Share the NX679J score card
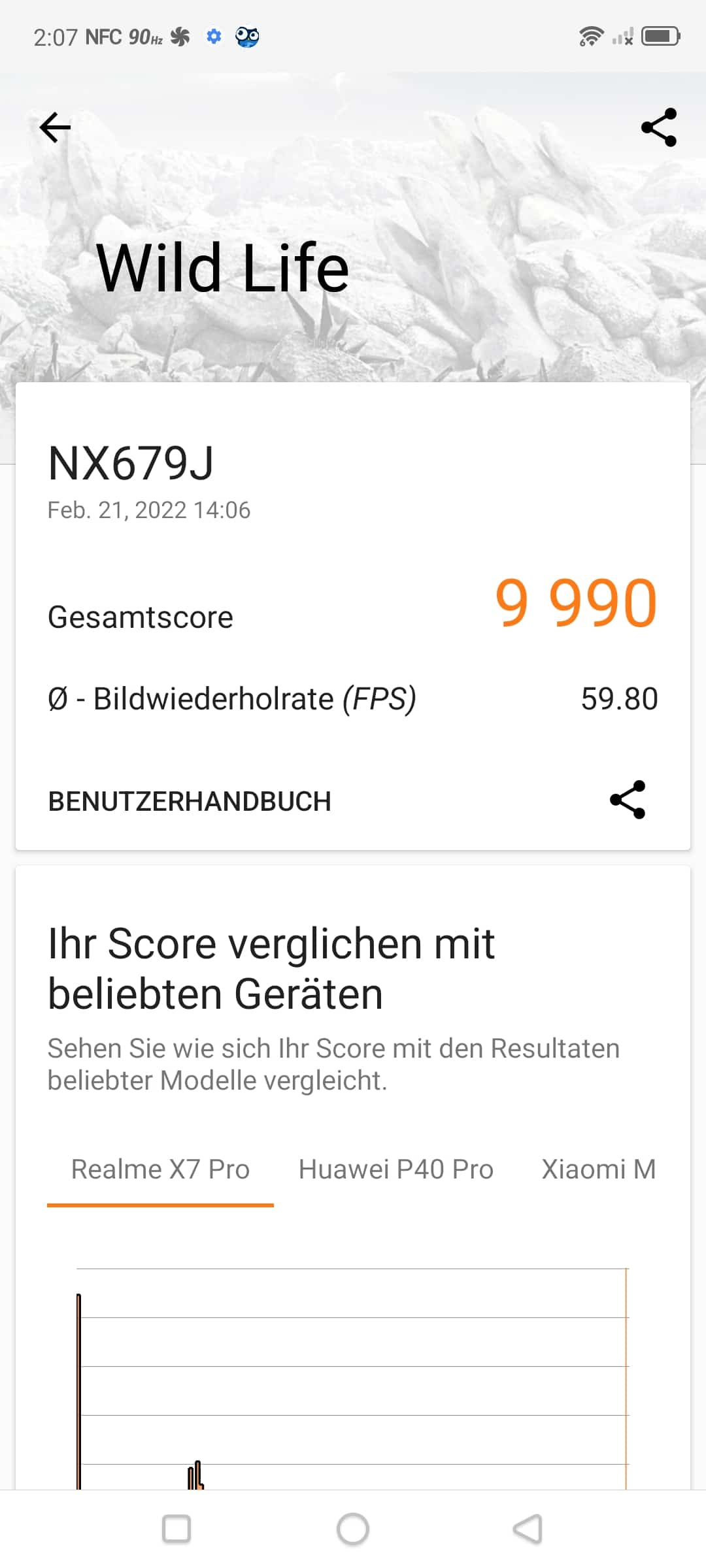 tap(628, 800)
